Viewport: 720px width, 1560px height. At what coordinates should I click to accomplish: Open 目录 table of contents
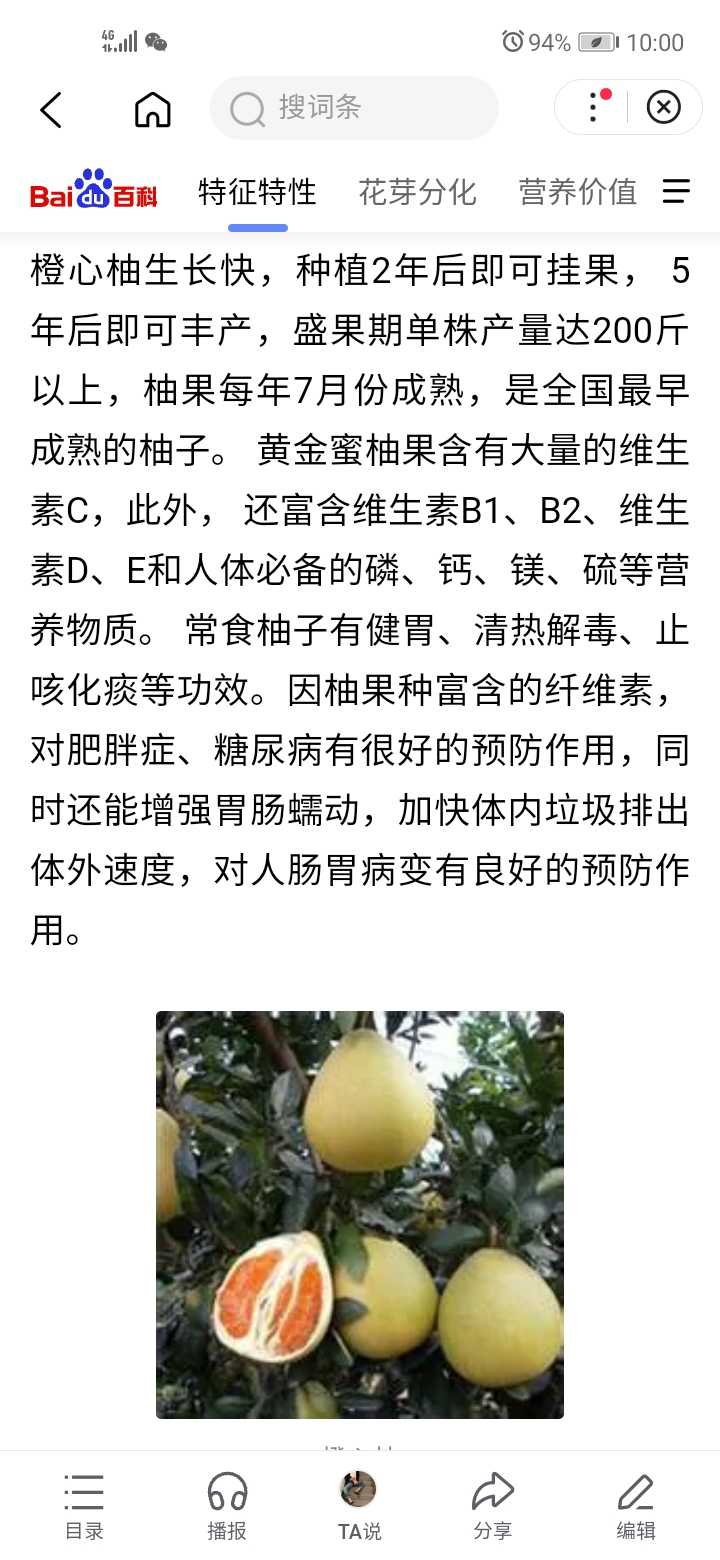(84, 1506)
